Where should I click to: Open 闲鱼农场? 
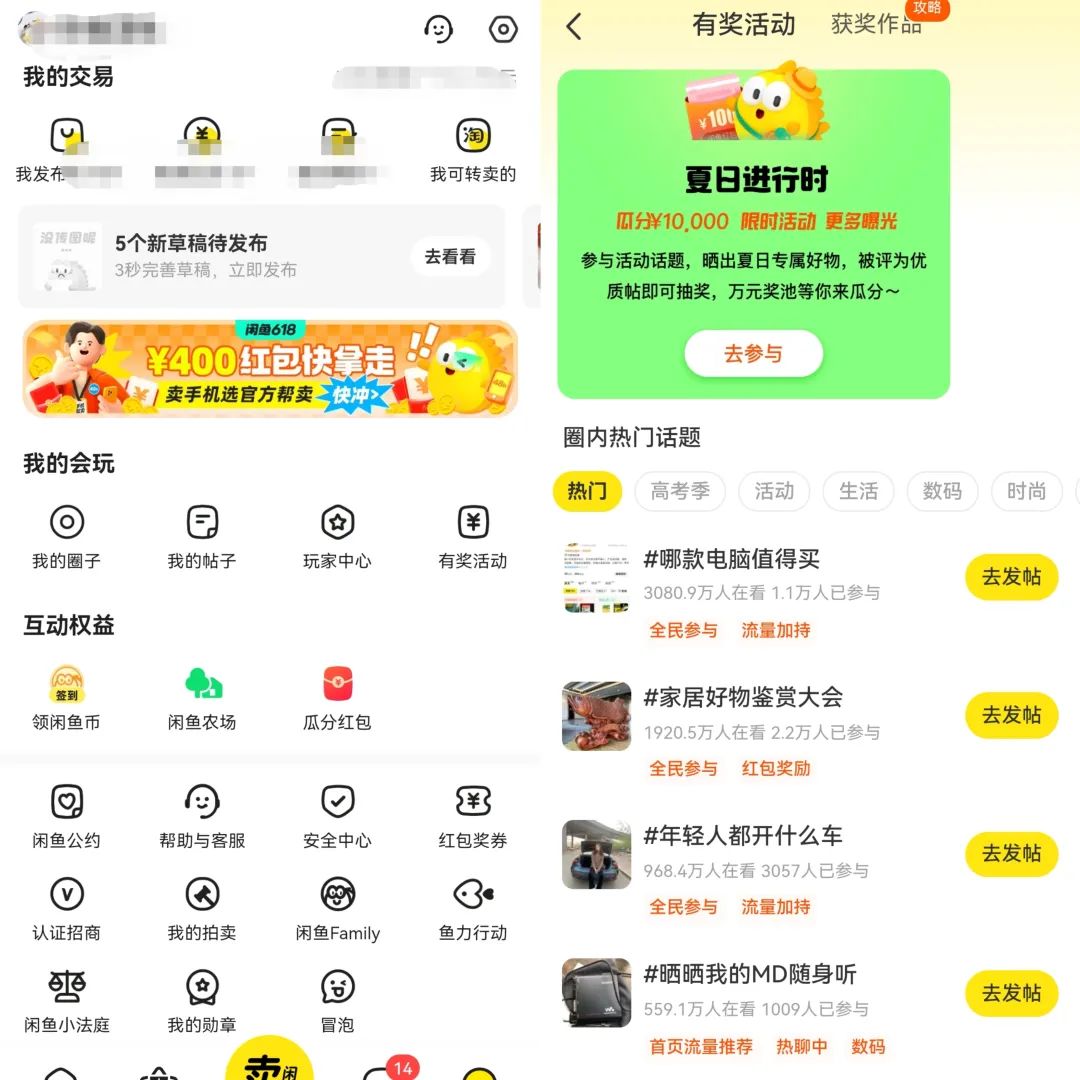[202, 698]
